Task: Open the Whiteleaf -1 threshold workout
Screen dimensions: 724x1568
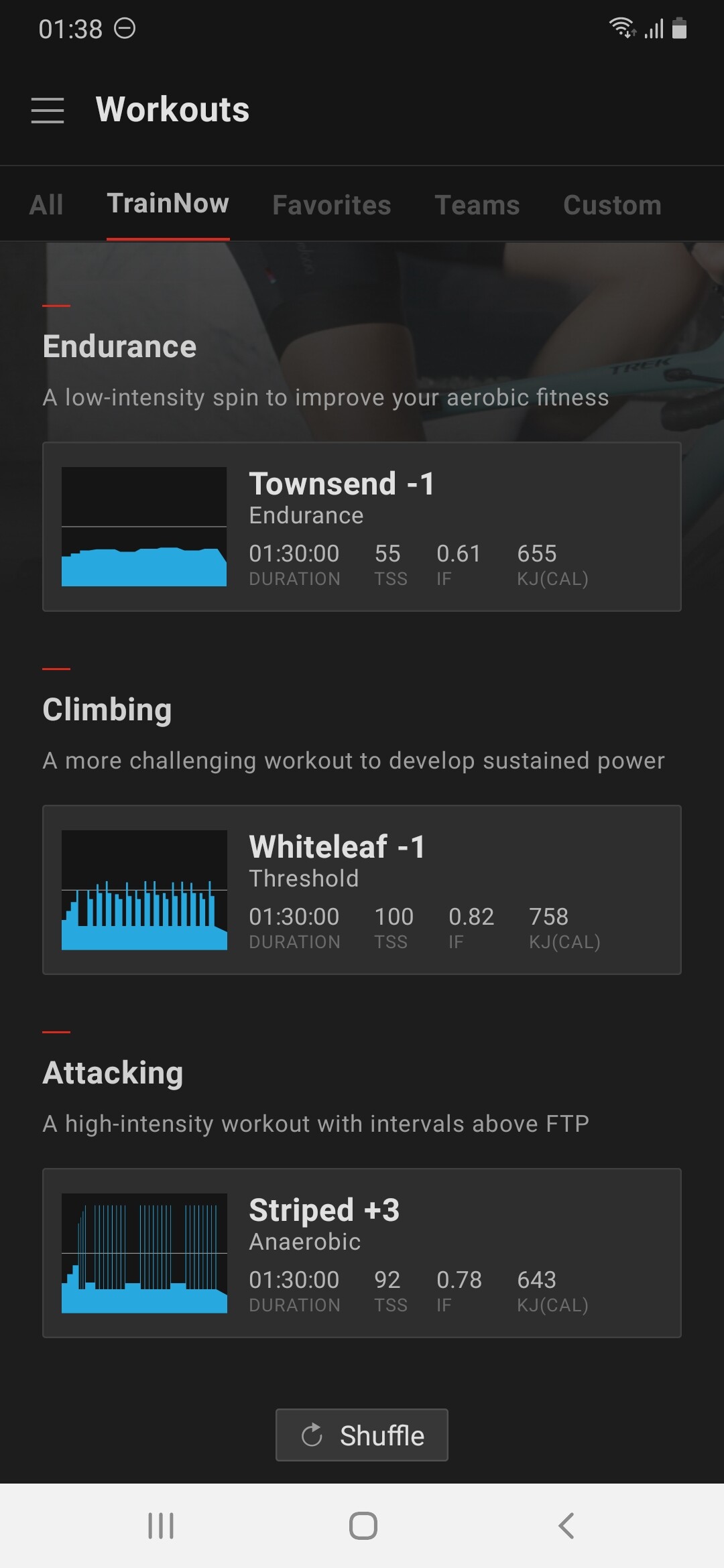Action: 362,890
